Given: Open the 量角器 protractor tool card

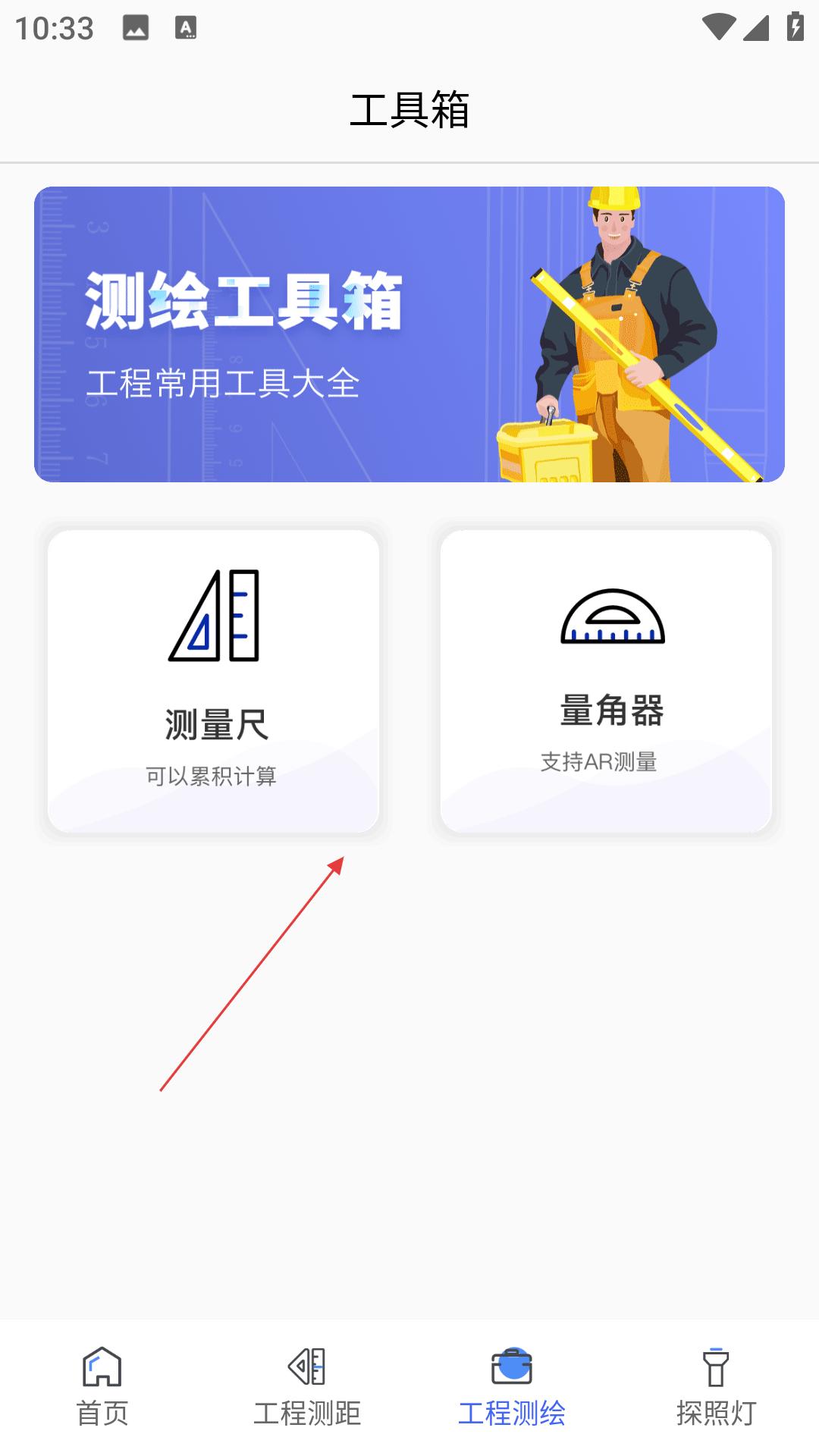Looking at the screenshot, I should point(606,680).
